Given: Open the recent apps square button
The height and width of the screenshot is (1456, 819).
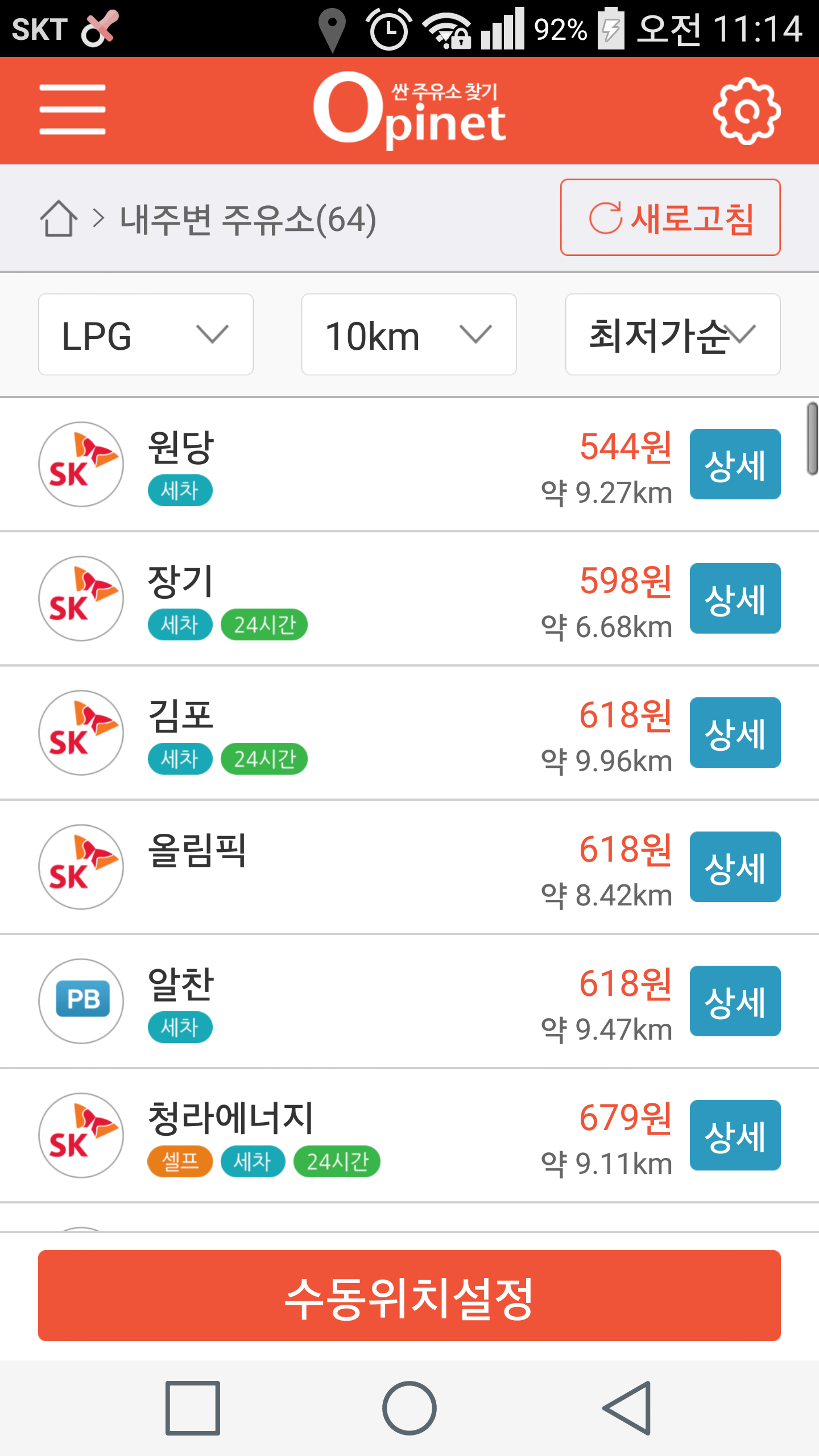Looking at the screenshot, I should click(x=193, y=1408).
